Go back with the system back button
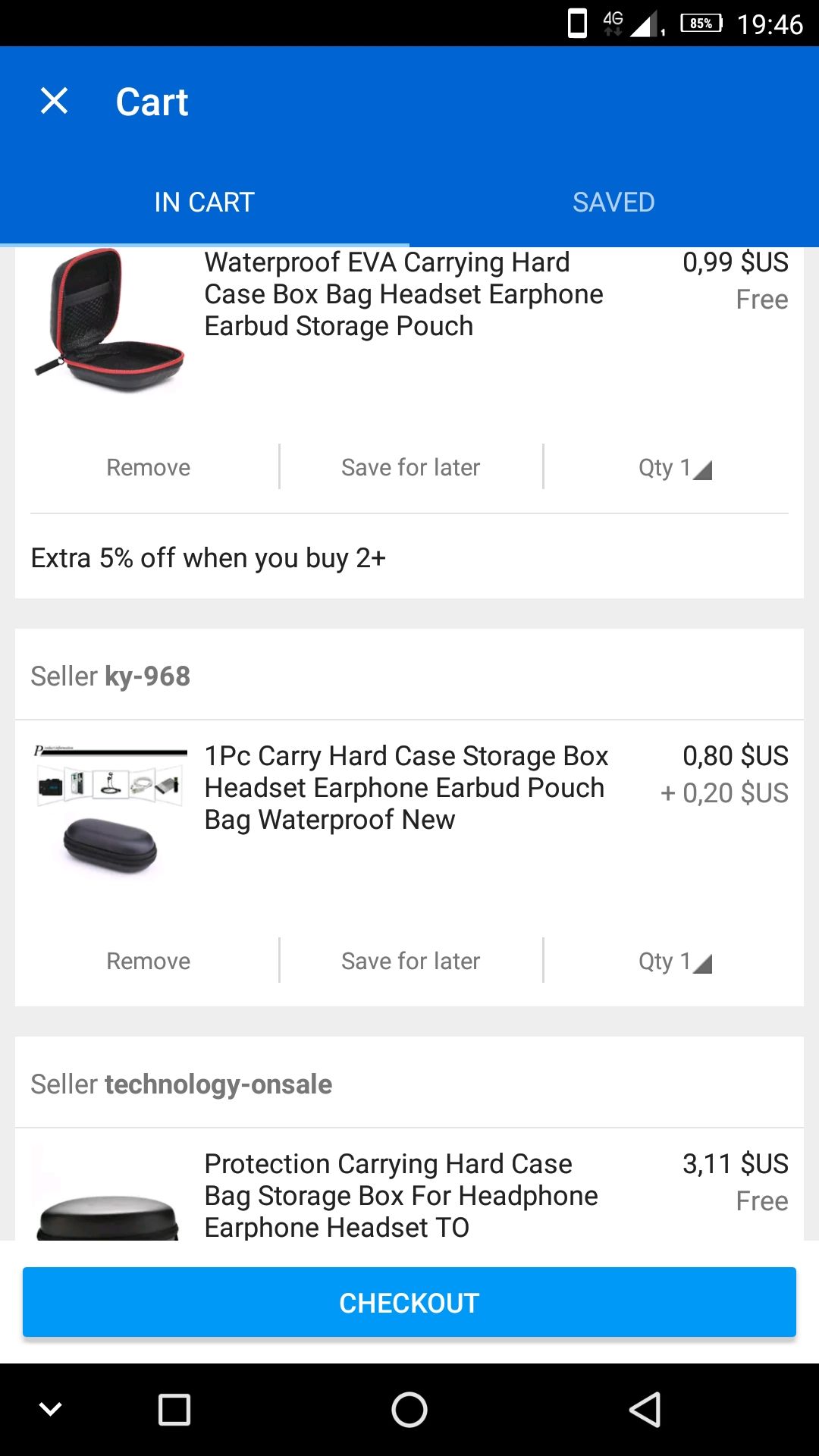Viewport: 819px width, 1456px height. (645, 1410)
